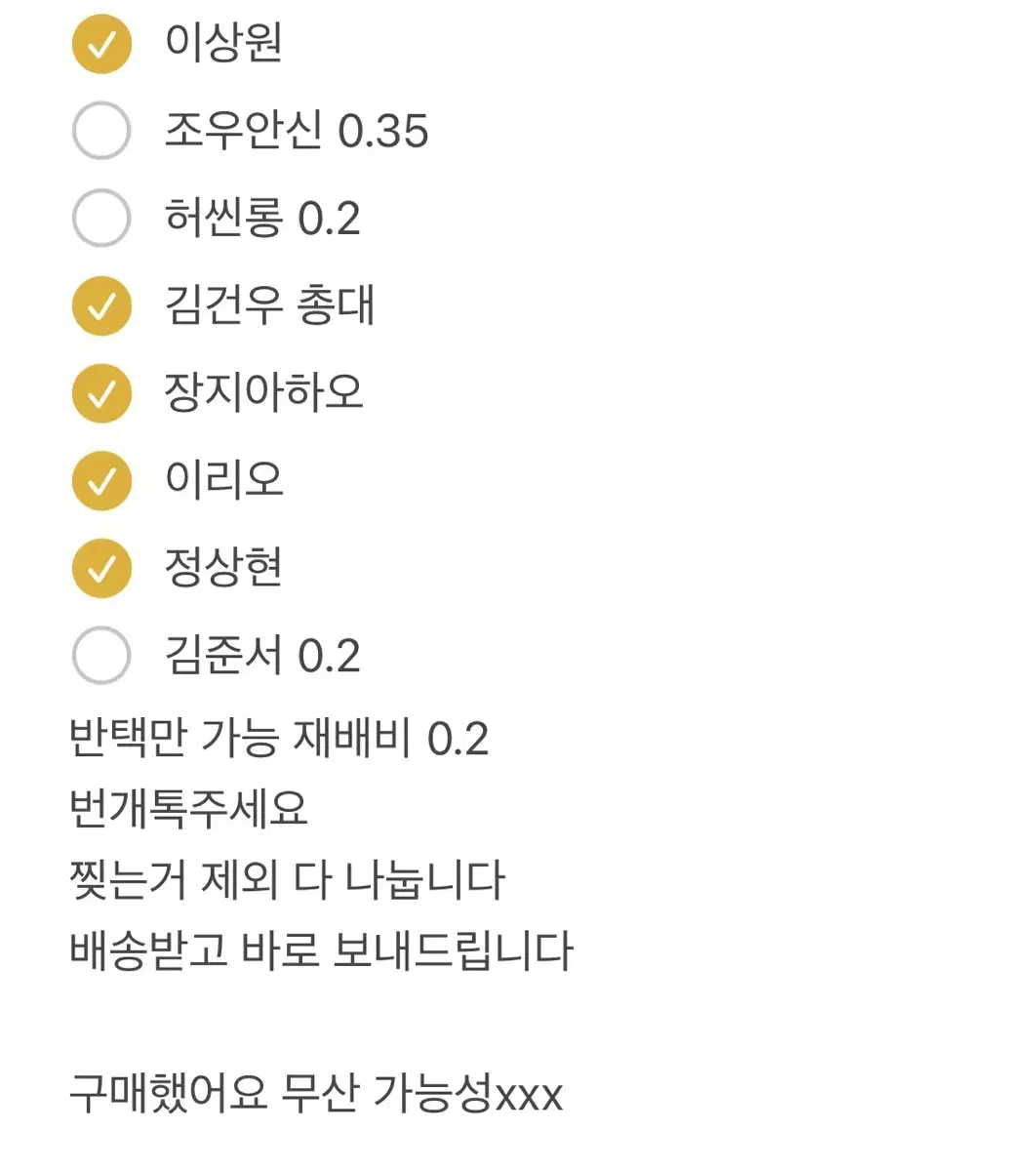Uncheck the 정상현 checkbox

101,567
